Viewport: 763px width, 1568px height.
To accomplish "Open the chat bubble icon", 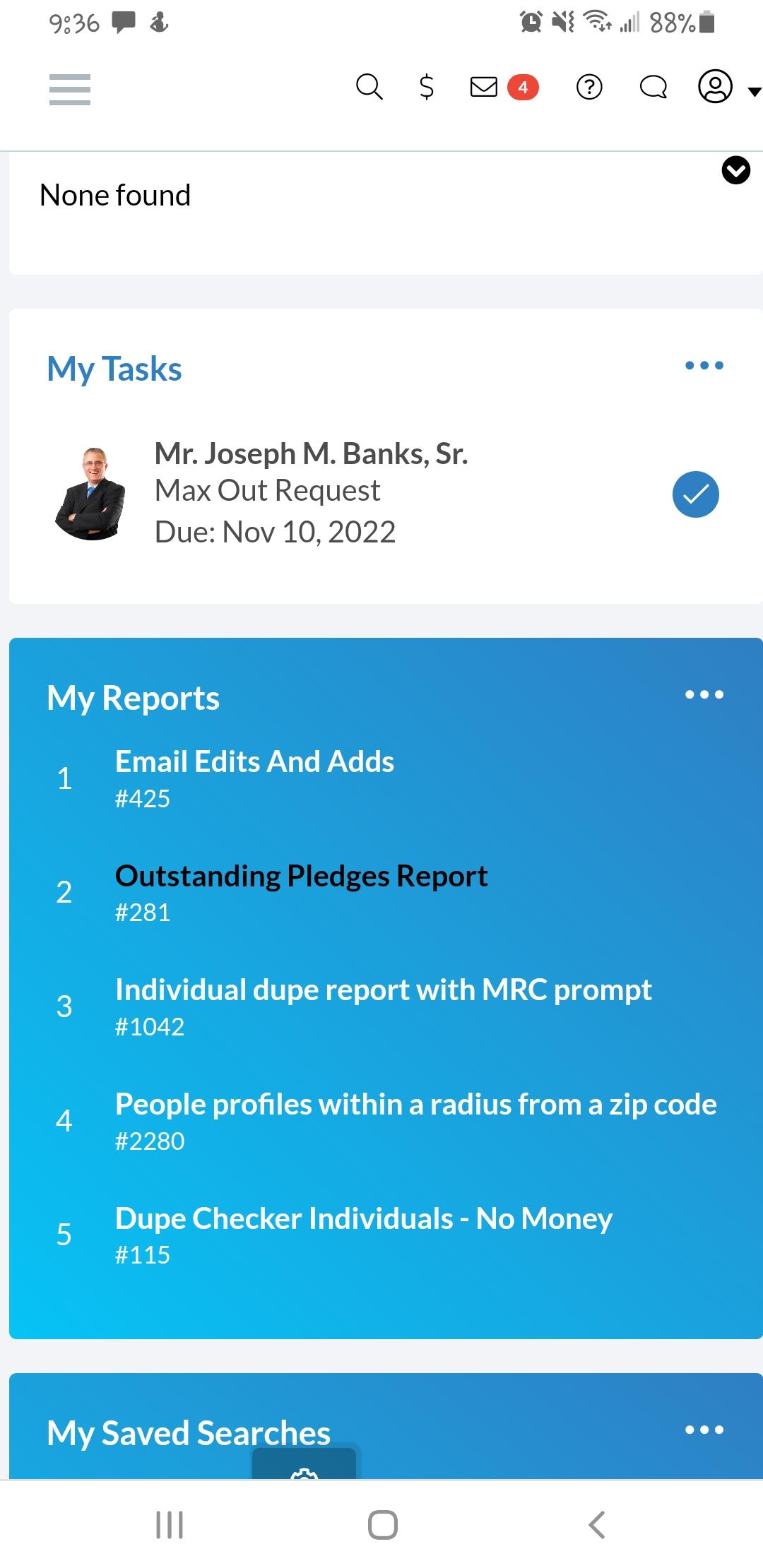I will [x=653, y=87].
